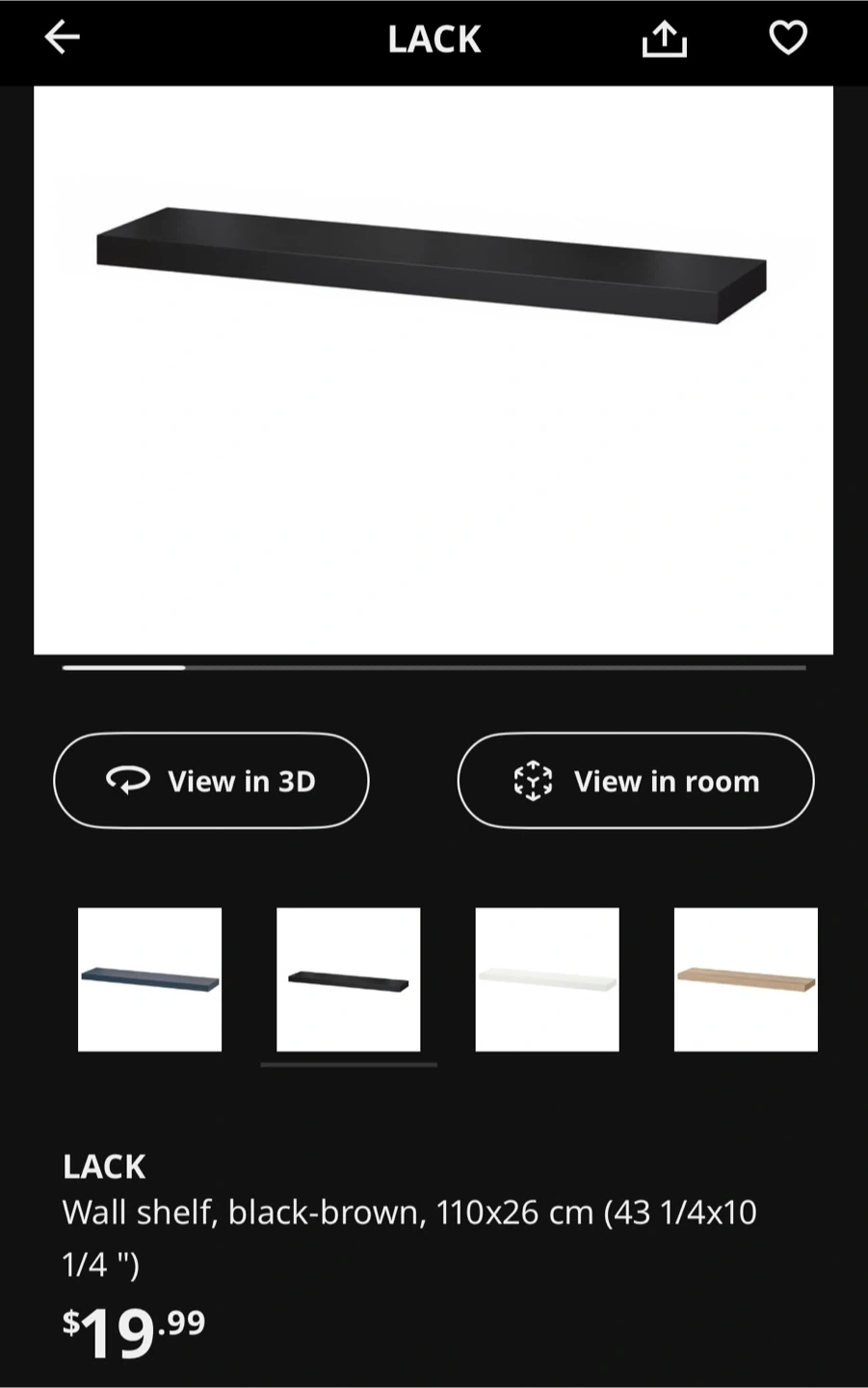Launch View in room
Screen dimensions: 868x1388
click(636, 781)
